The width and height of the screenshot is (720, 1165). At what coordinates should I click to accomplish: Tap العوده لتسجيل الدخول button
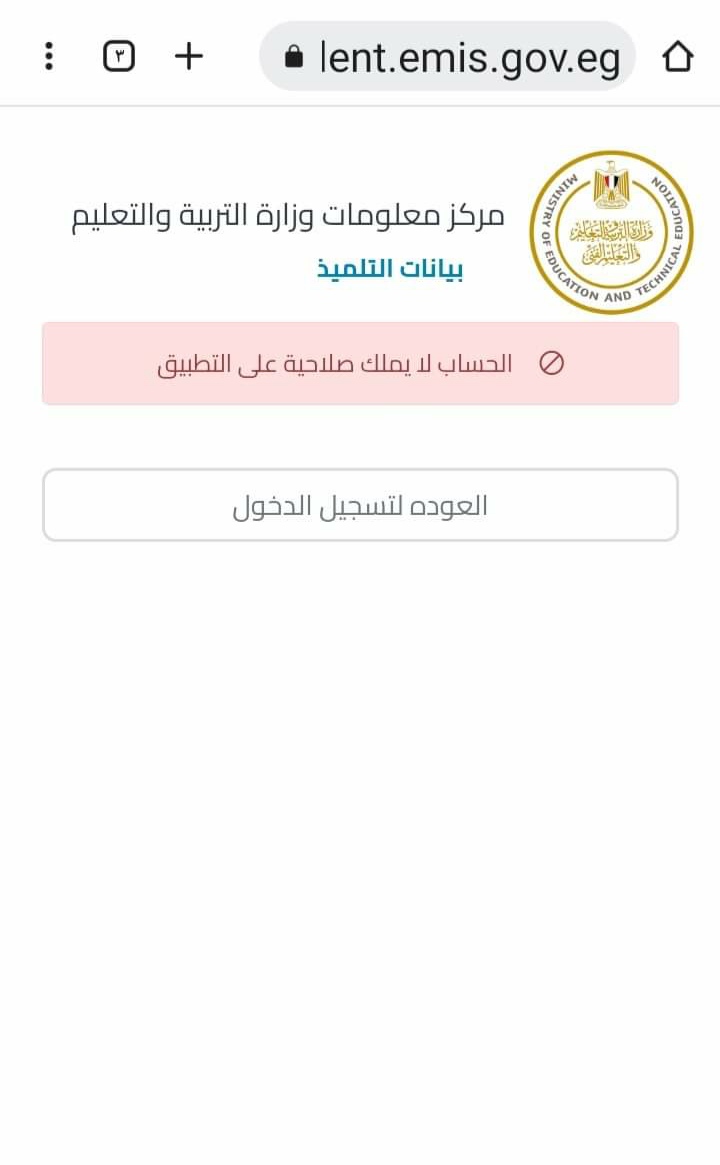click(x=360, y=505)
